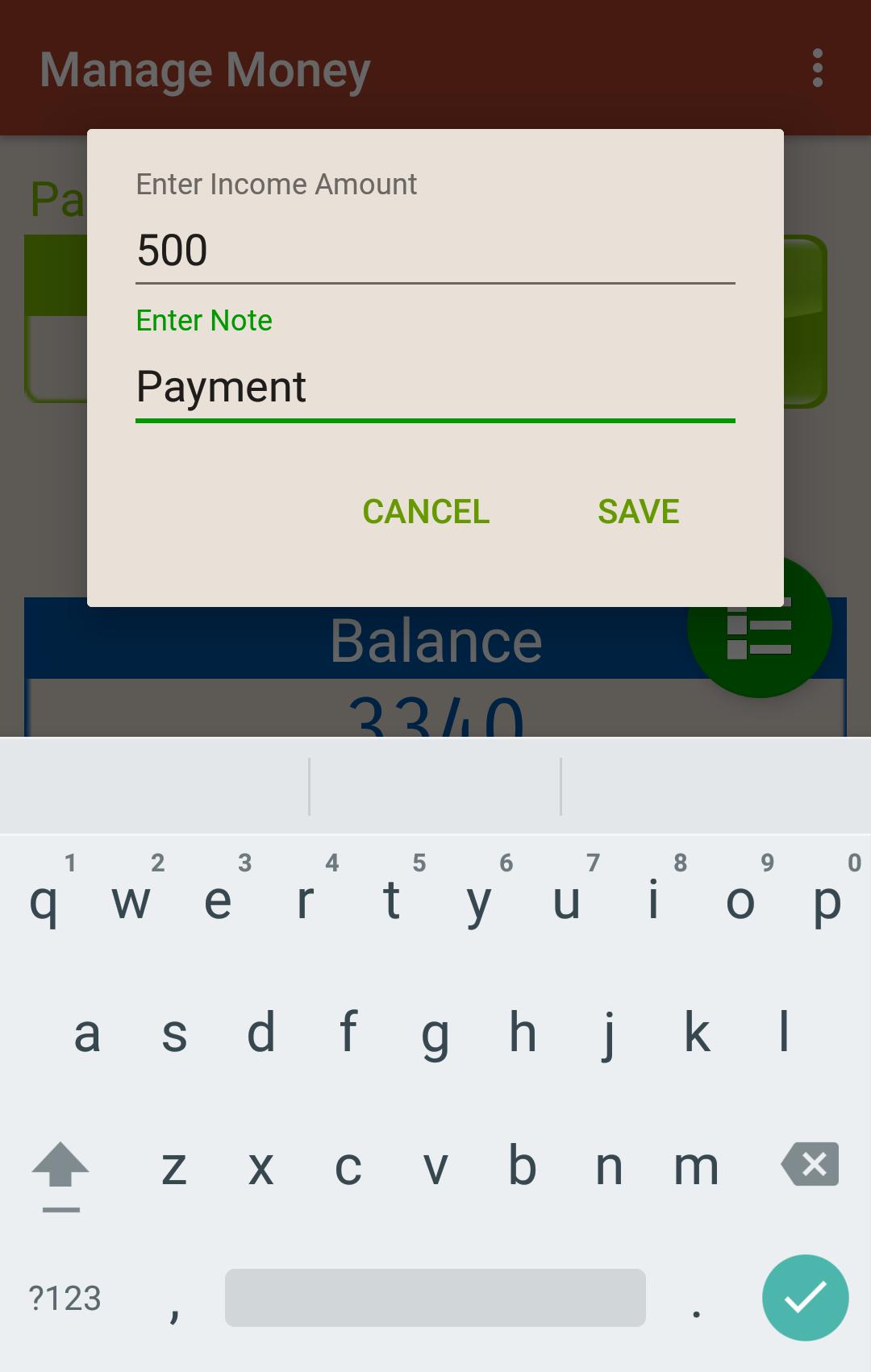Insert a space with the spacebar
This screenshot has height=1372, width=871.
pyautogui.click(x=435, y=1298)
